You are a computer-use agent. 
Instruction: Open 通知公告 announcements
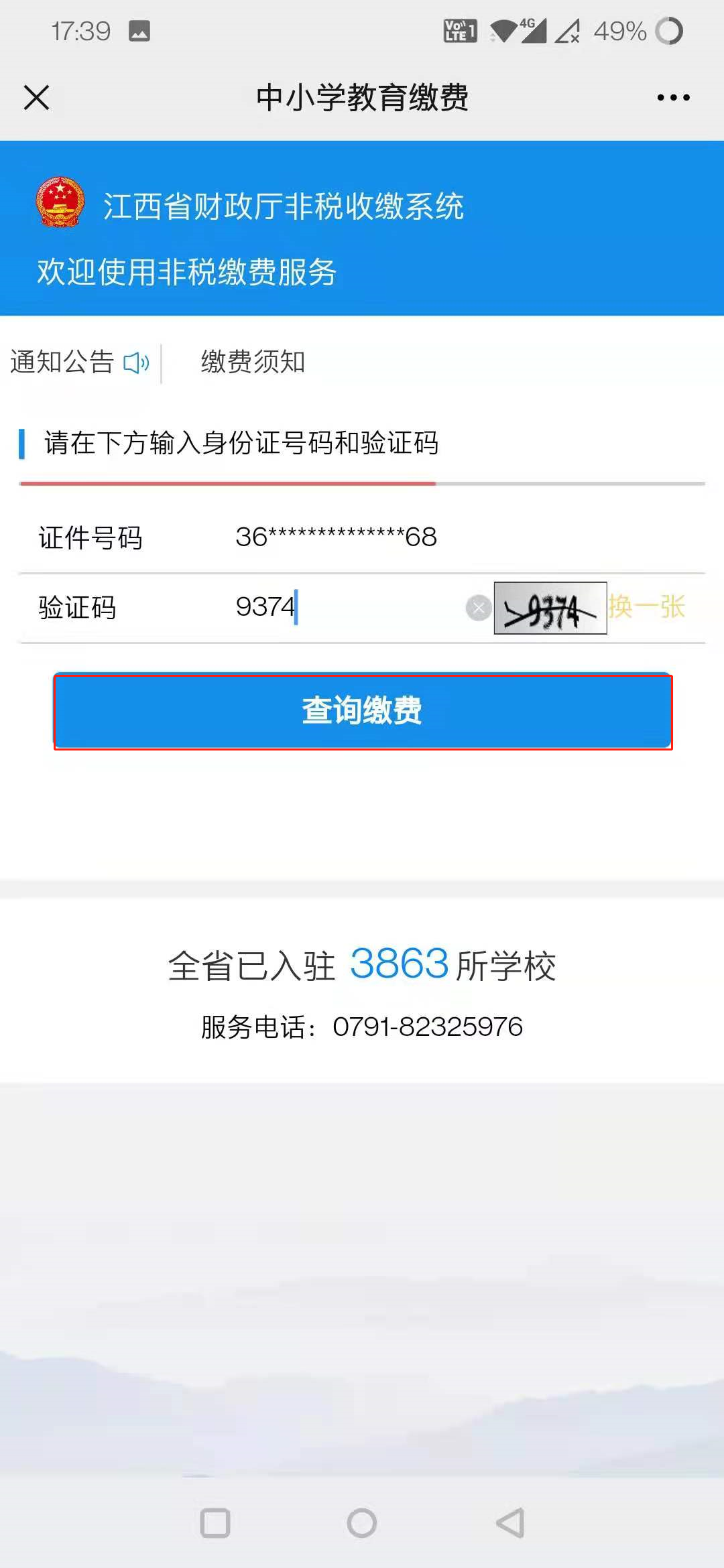[78, 363]
